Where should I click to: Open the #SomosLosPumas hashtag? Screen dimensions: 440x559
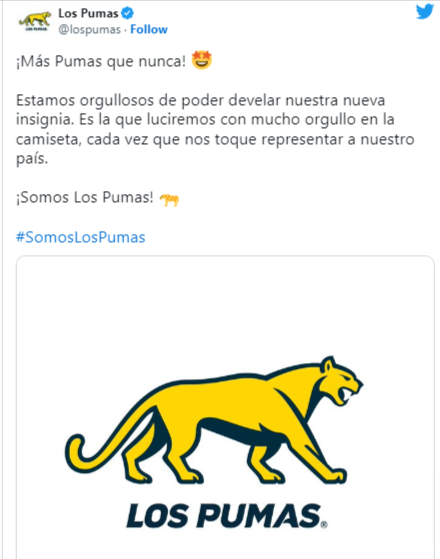pos(81,237)
